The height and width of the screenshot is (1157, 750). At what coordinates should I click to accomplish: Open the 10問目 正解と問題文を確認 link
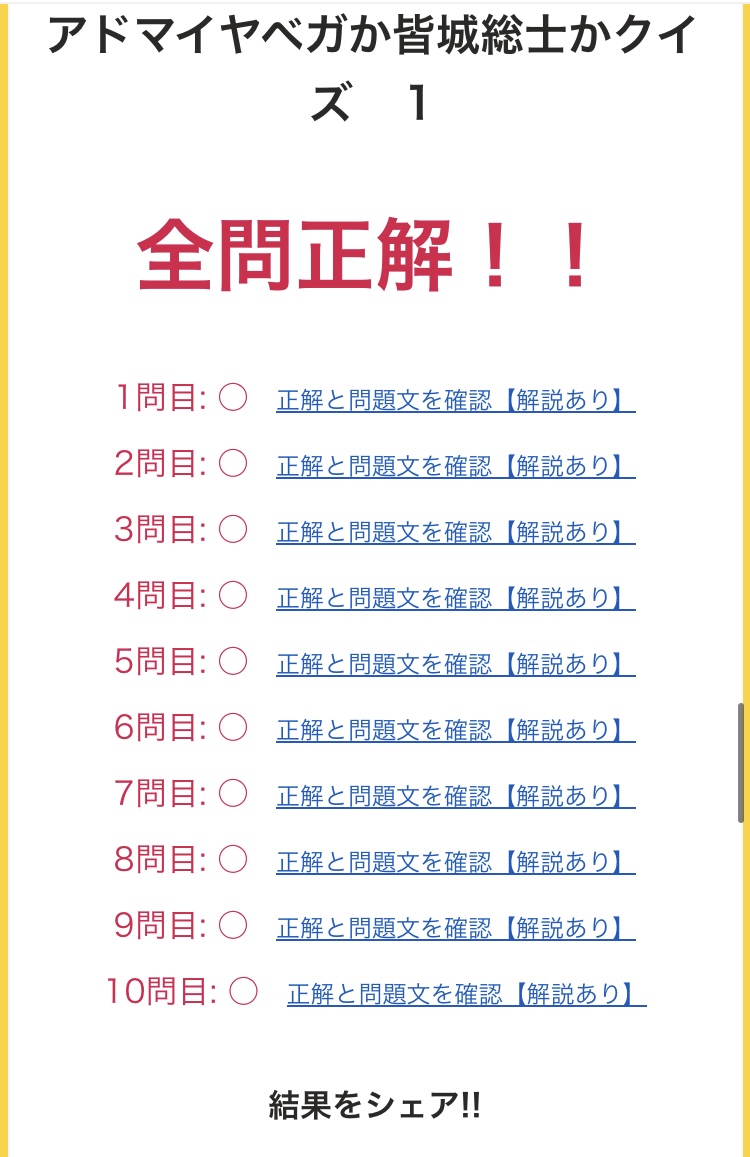pyautogui.click(x=466, y=994)
